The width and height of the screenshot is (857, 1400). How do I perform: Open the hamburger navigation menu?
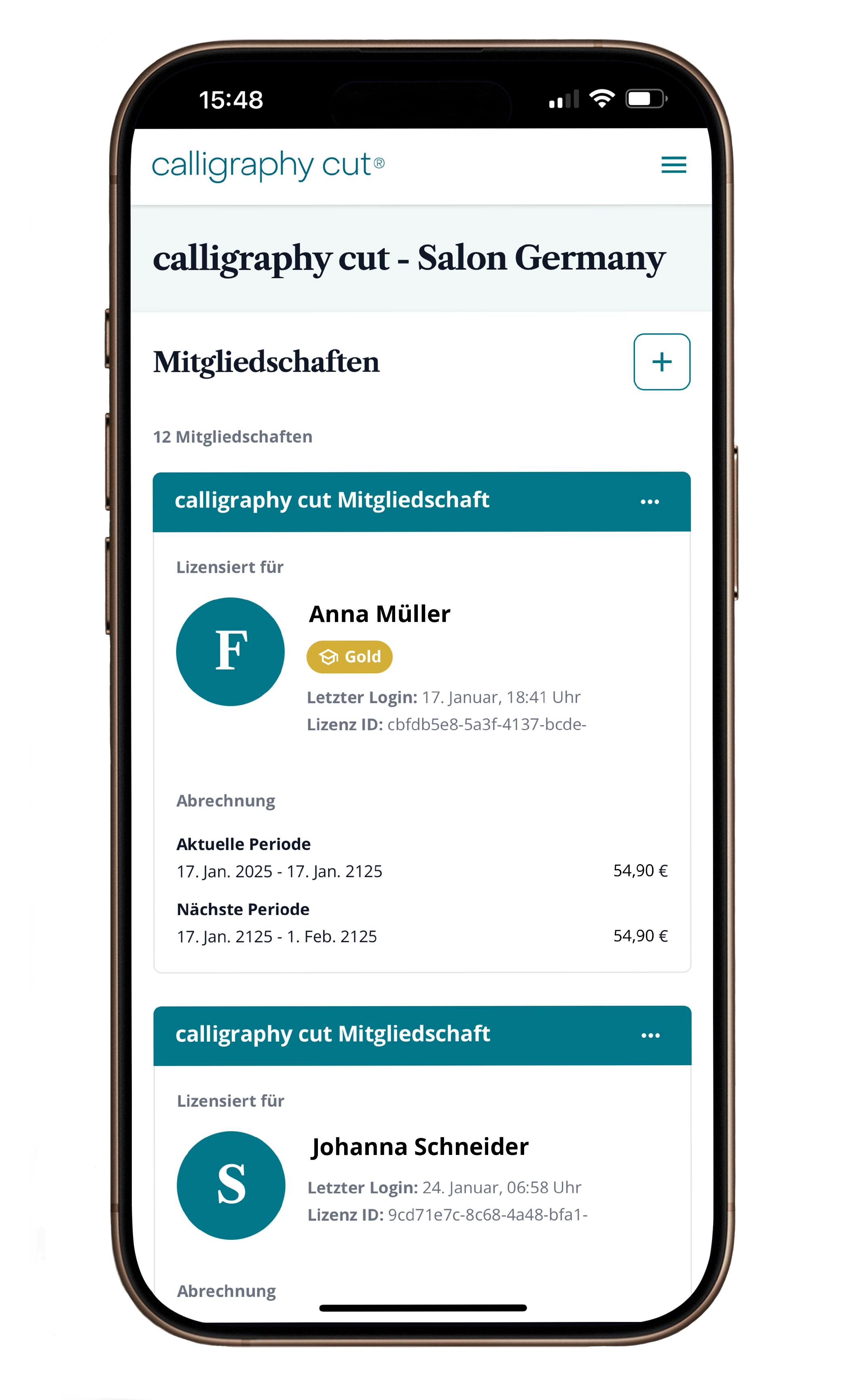673,165
